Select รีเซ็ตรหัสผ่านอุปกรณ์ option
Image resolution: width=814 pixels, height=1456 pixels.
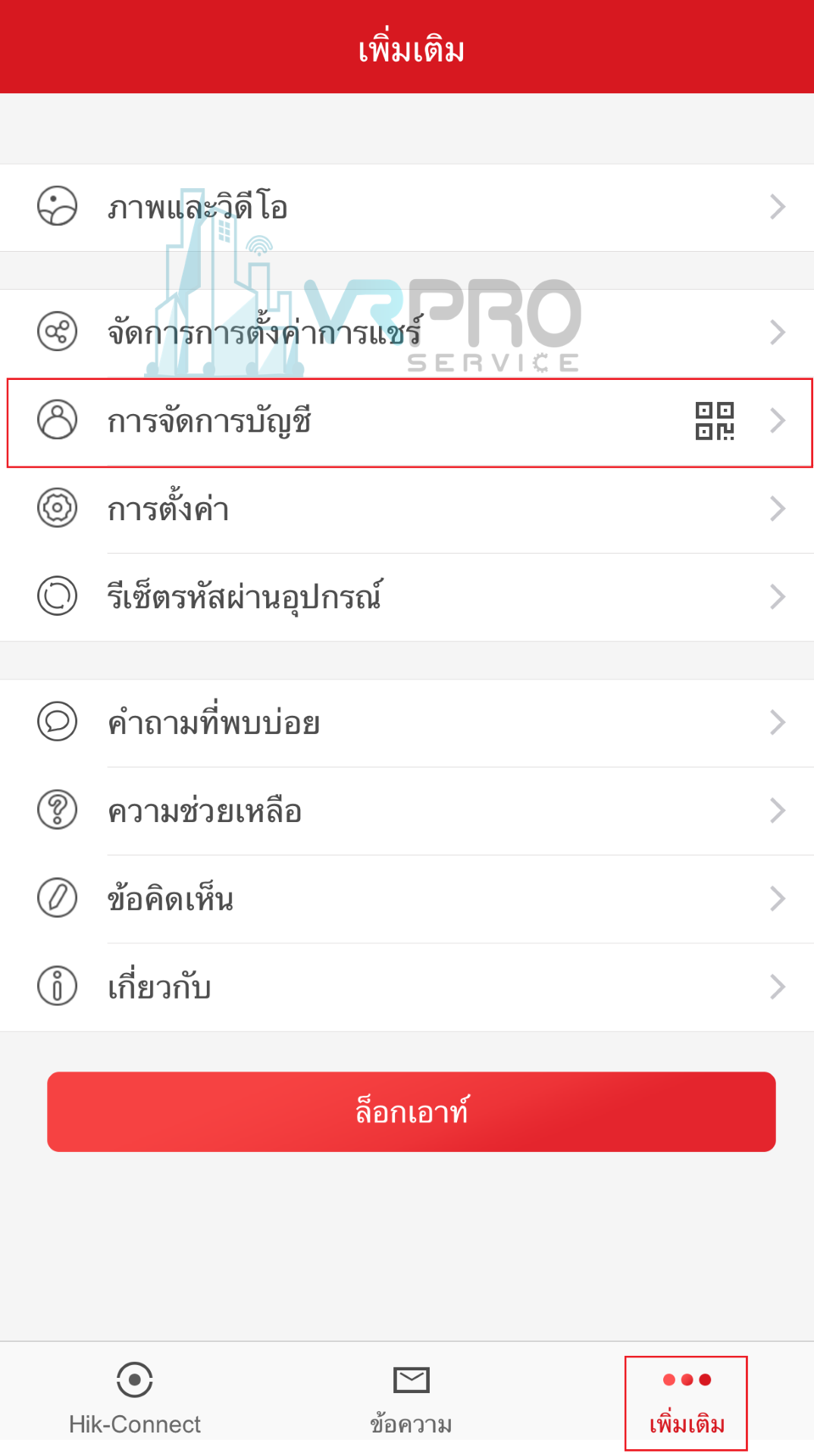pyautogui.click(x=407, y=597)
